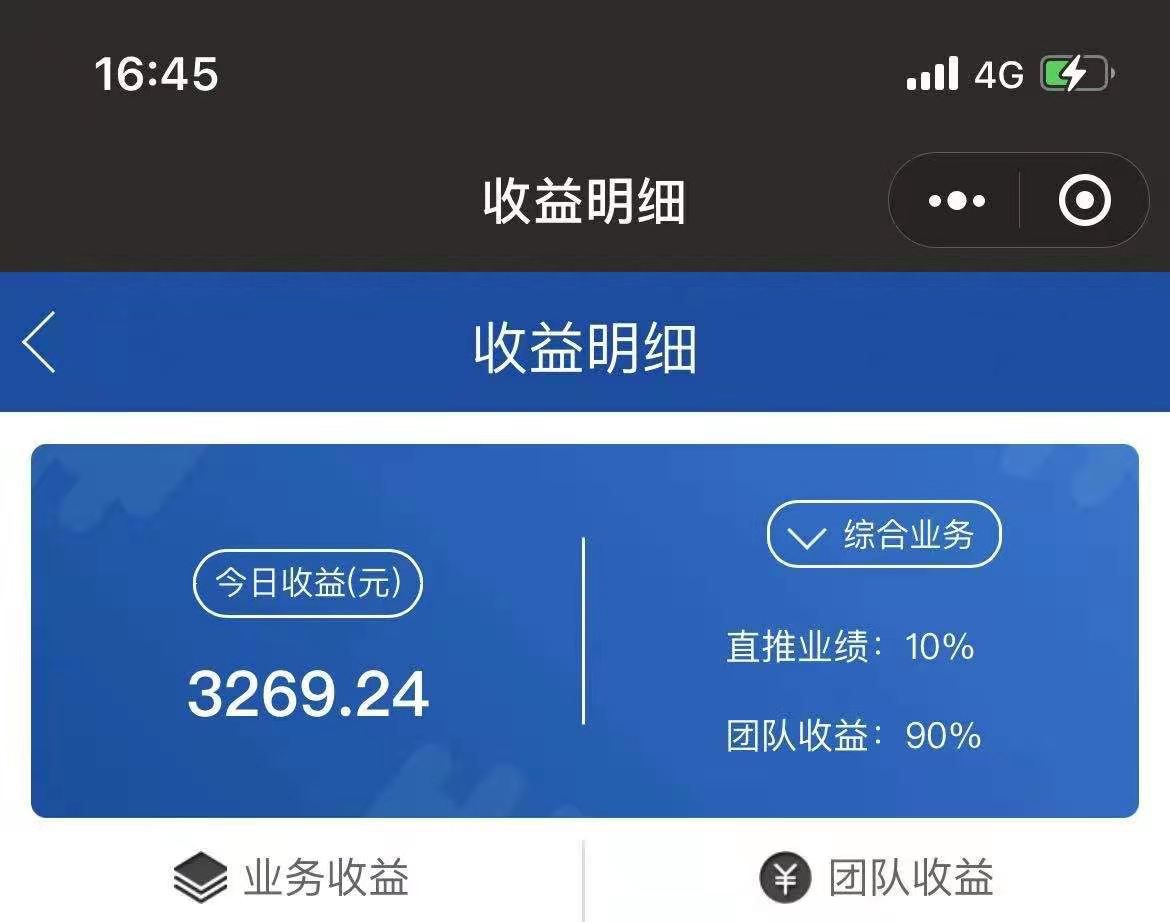Close the mini program via circle button
Viewport: 1170px width, 922px height.
(x=1084, y=201)
